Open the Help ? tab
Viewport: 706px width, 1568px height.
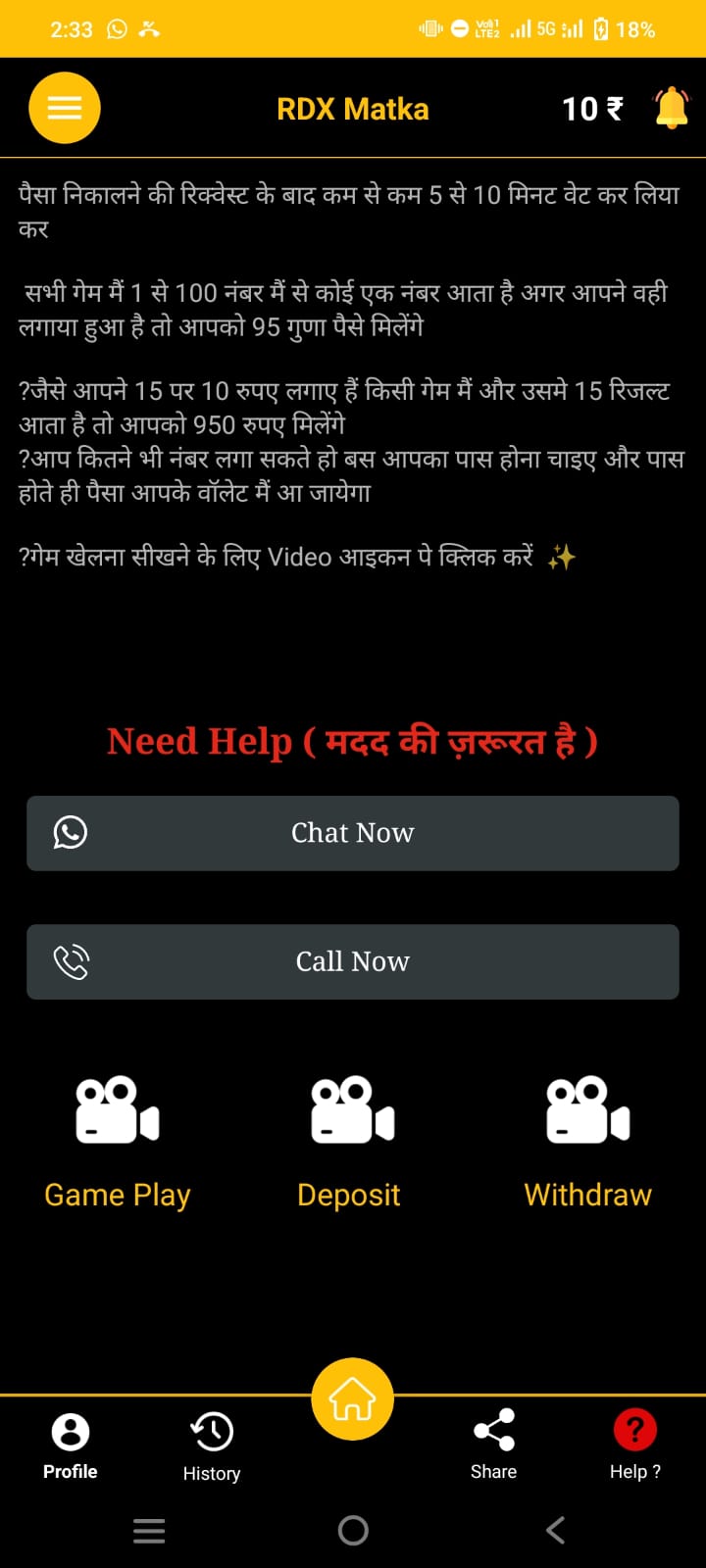634,1445
